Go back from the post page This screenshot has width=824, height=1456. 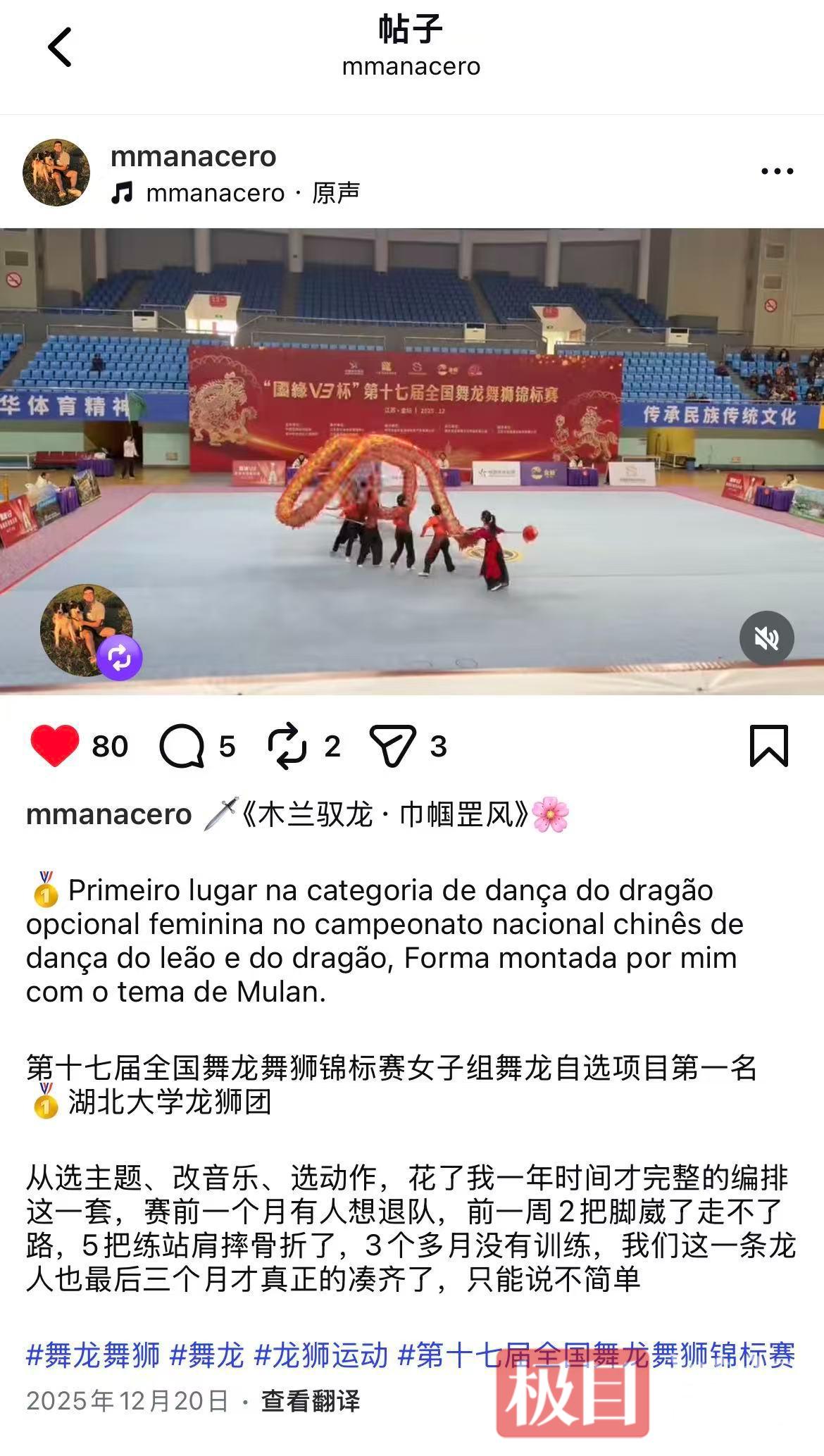[x=59, y=48]
